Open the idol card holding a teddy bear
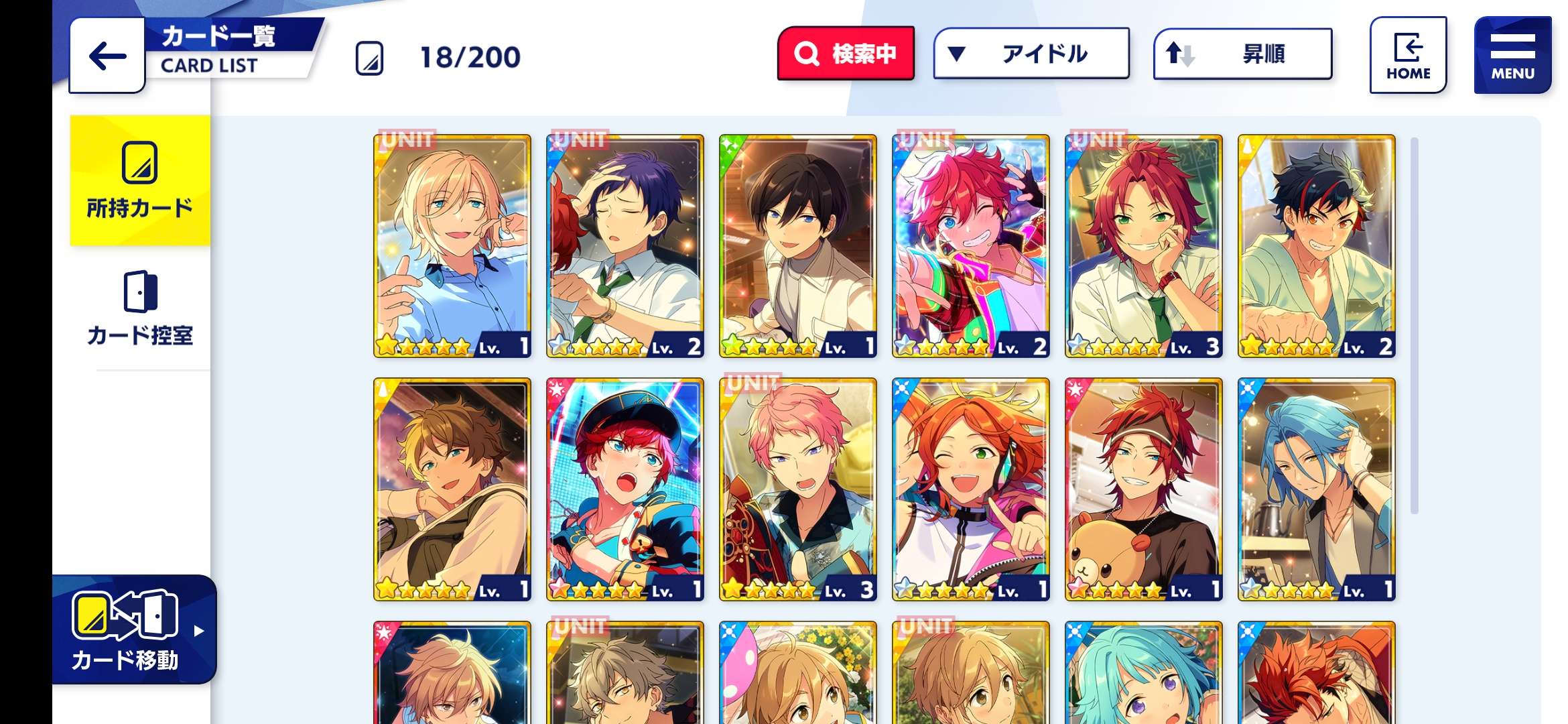Image resolution: width=1568 pixels, height=724 pixels. pos(1143,489)
